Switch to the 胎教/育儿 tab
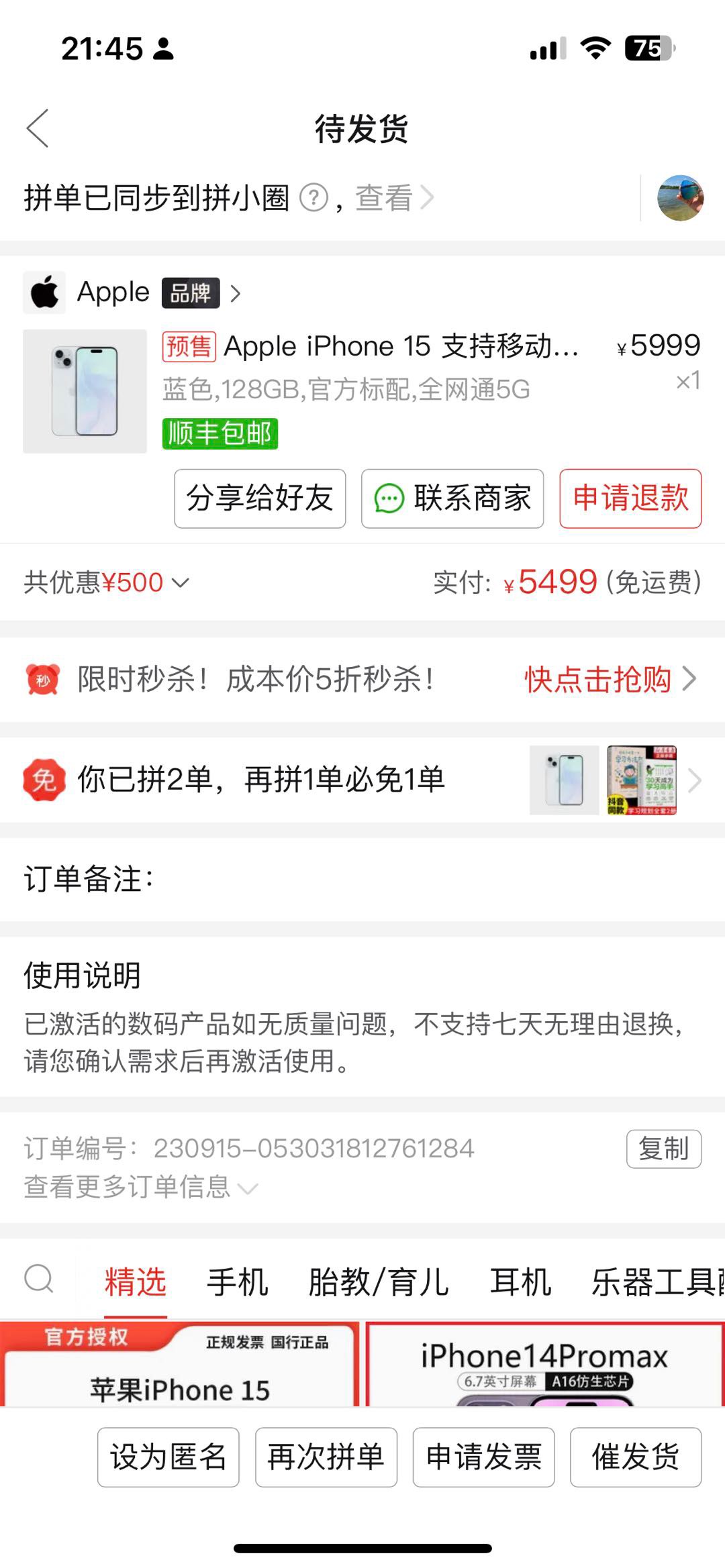This screenshot has height=1568, width=725. pos(378,1282)
